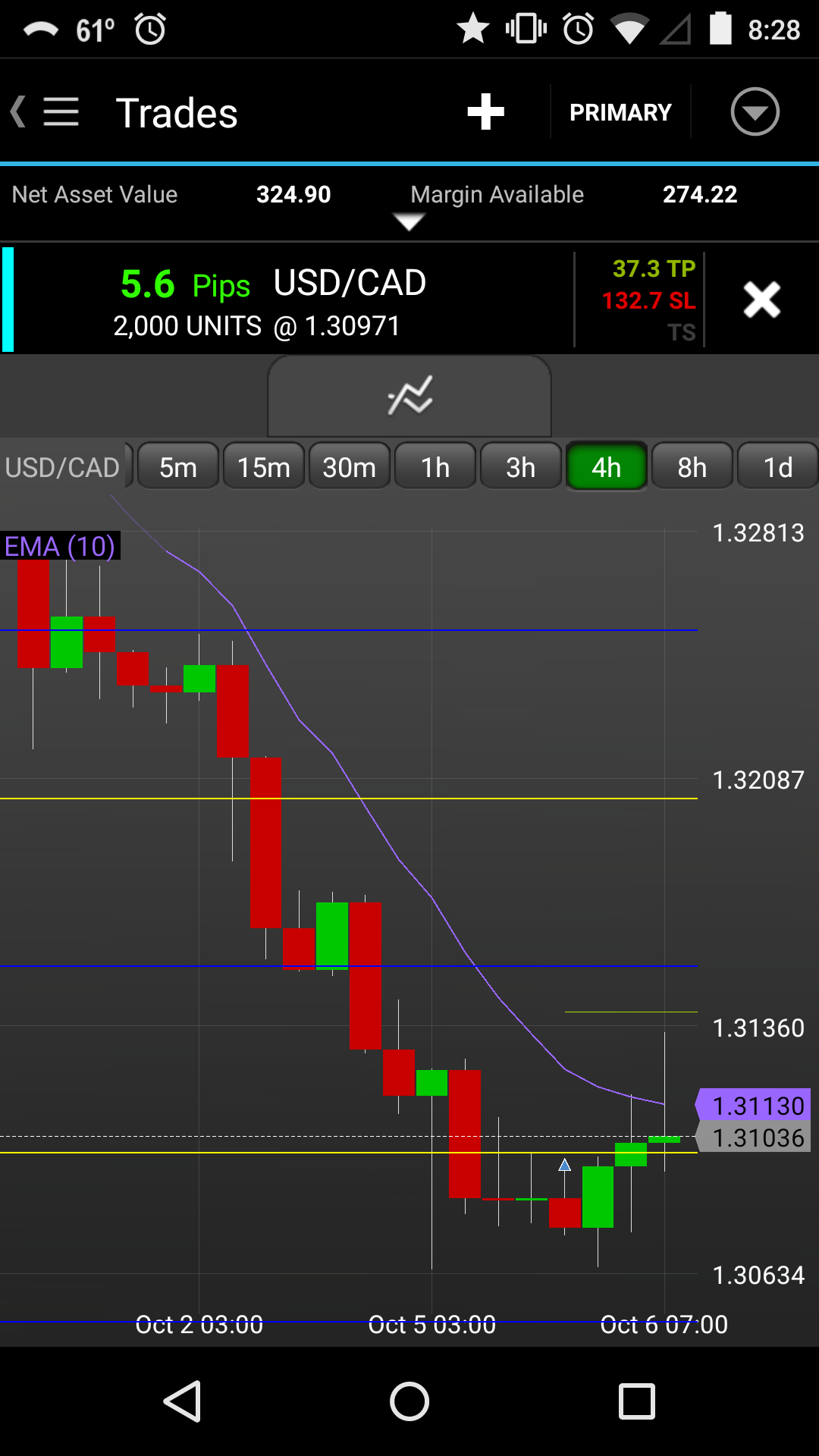
Task: Open the EMA (10) indicator label
Action: 60,546
